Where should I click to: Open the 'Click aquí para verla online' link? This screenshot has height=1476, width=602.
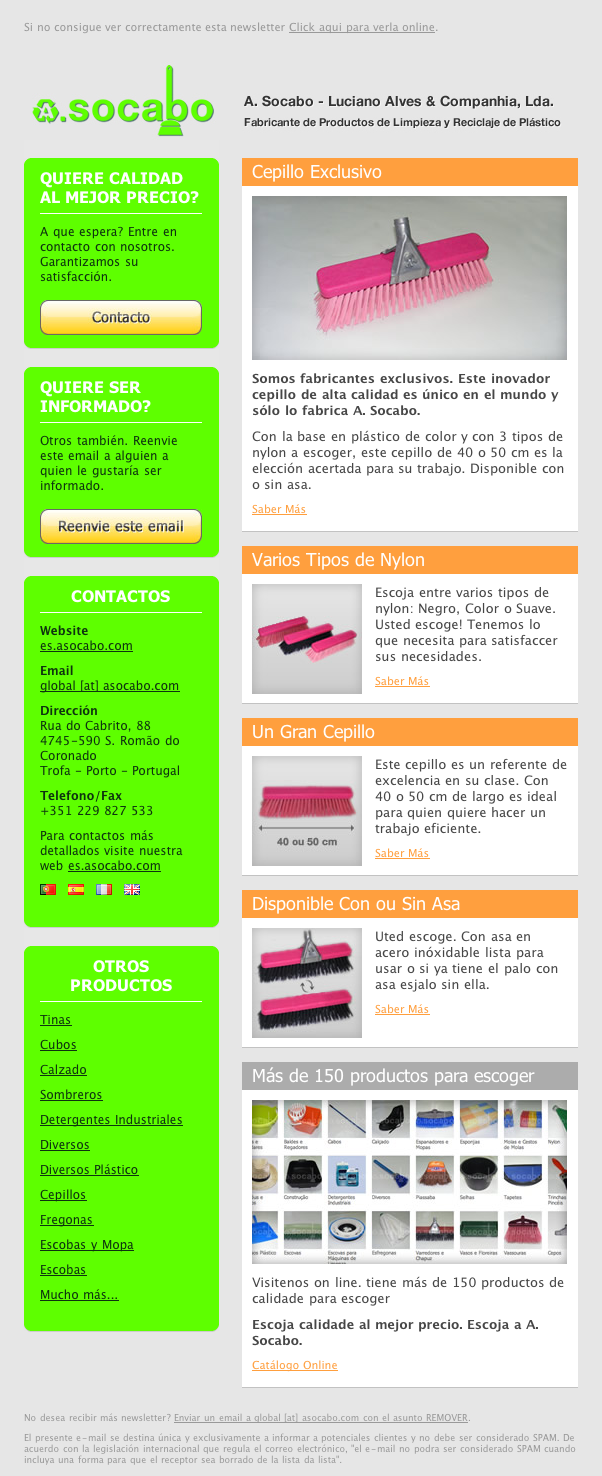[x=361, y=27]
